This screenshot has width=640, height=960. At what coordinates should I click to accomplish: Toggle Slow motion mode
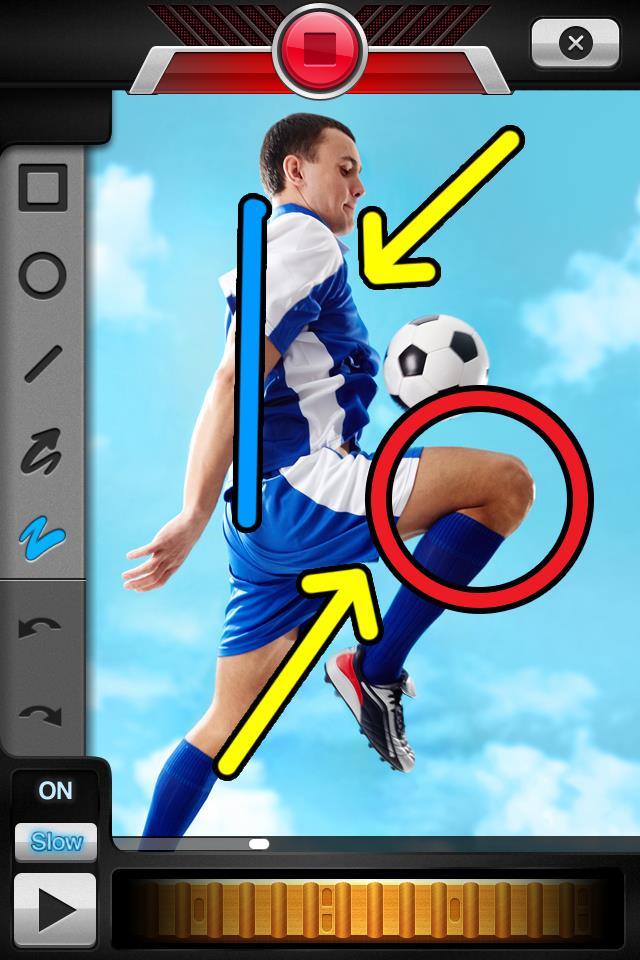[x=56, y=841]
